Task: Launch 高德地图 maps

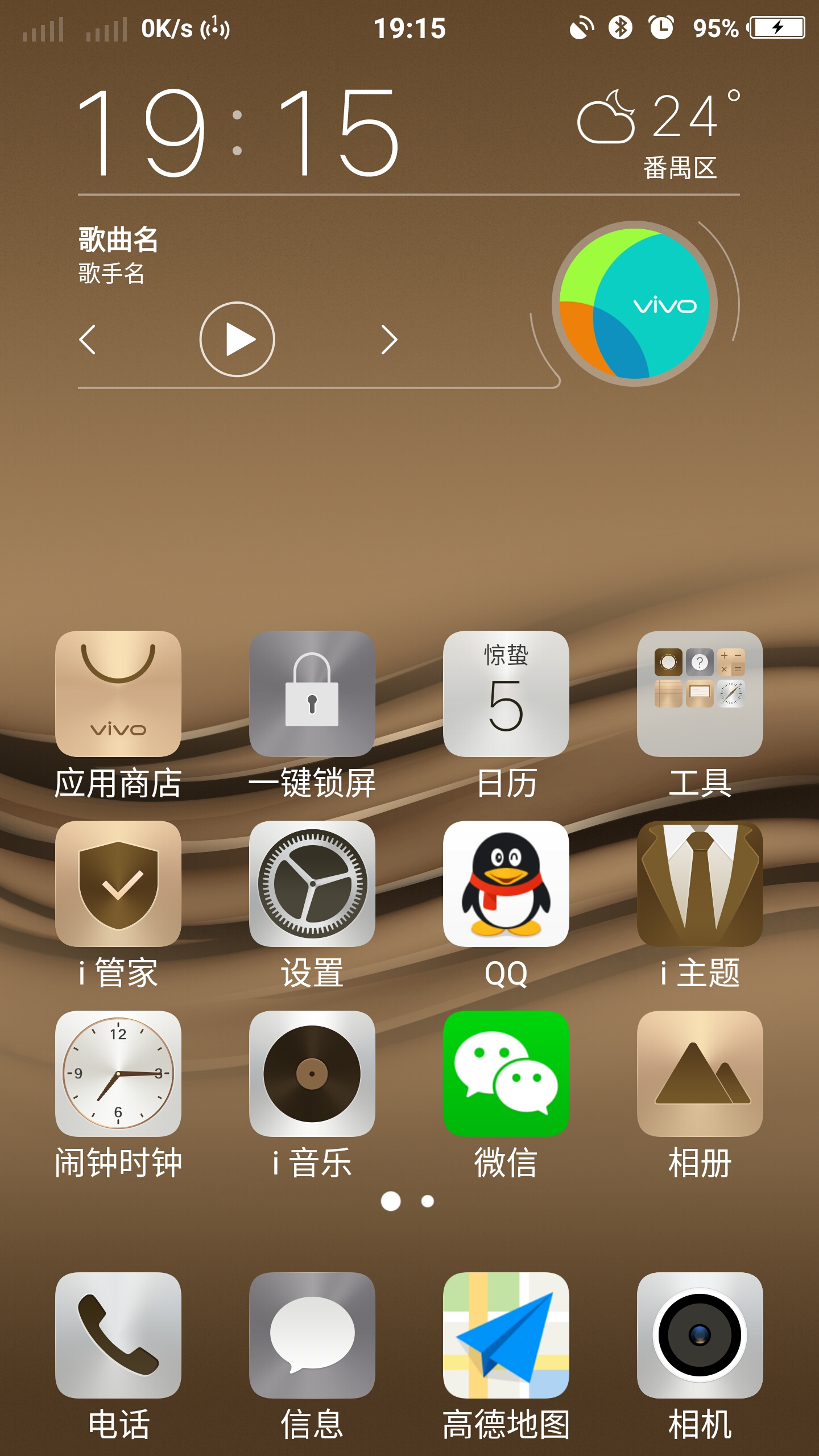Action: pos(506,1335)
